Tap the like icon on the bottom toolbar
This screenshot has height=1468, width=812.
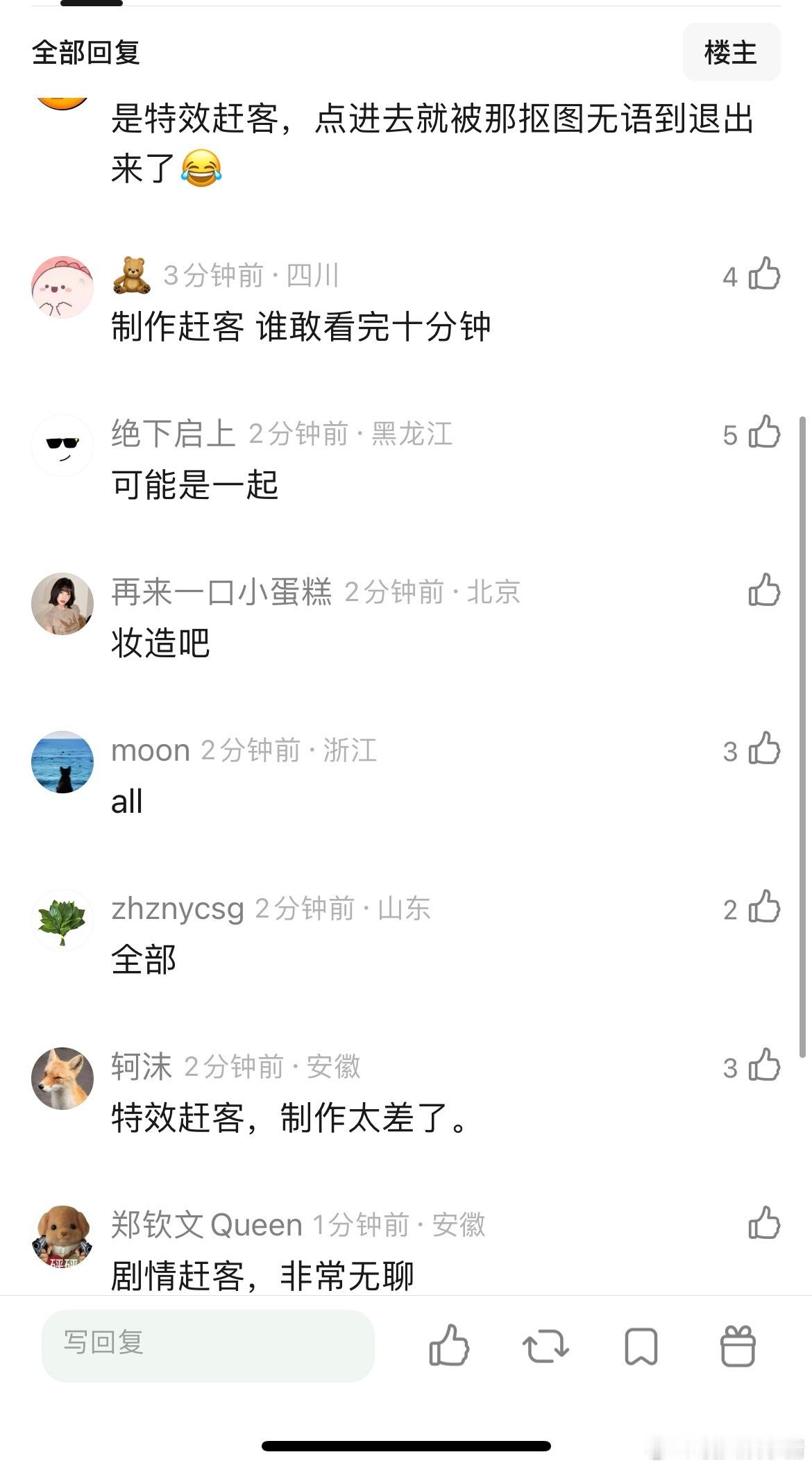pos(450,1347)
